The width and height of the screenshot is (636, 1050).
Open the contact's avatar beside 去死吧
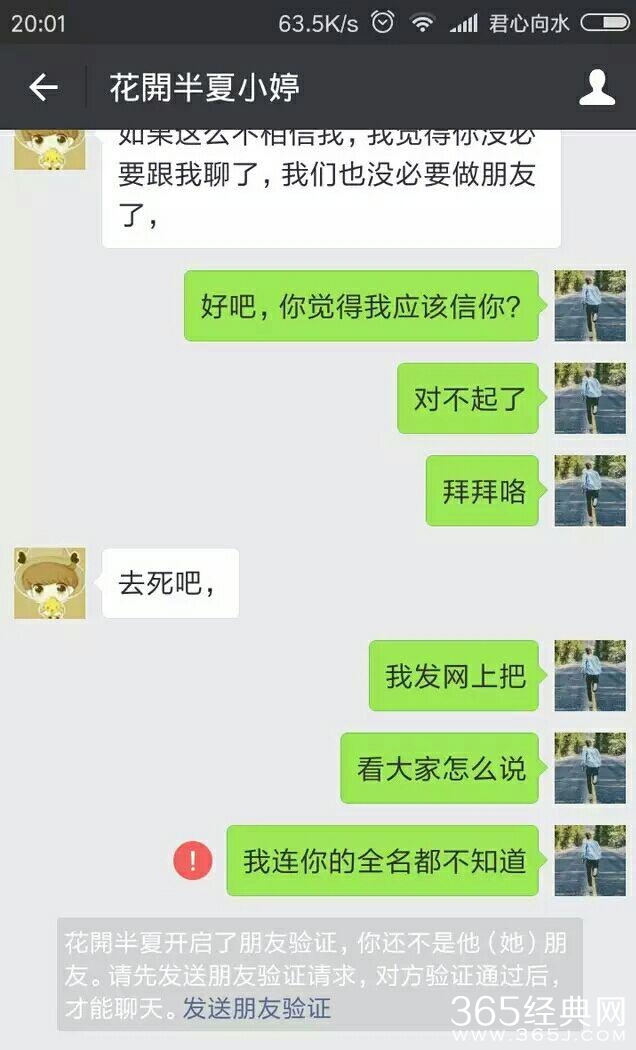pyautogui.click(x=49, y=583)
